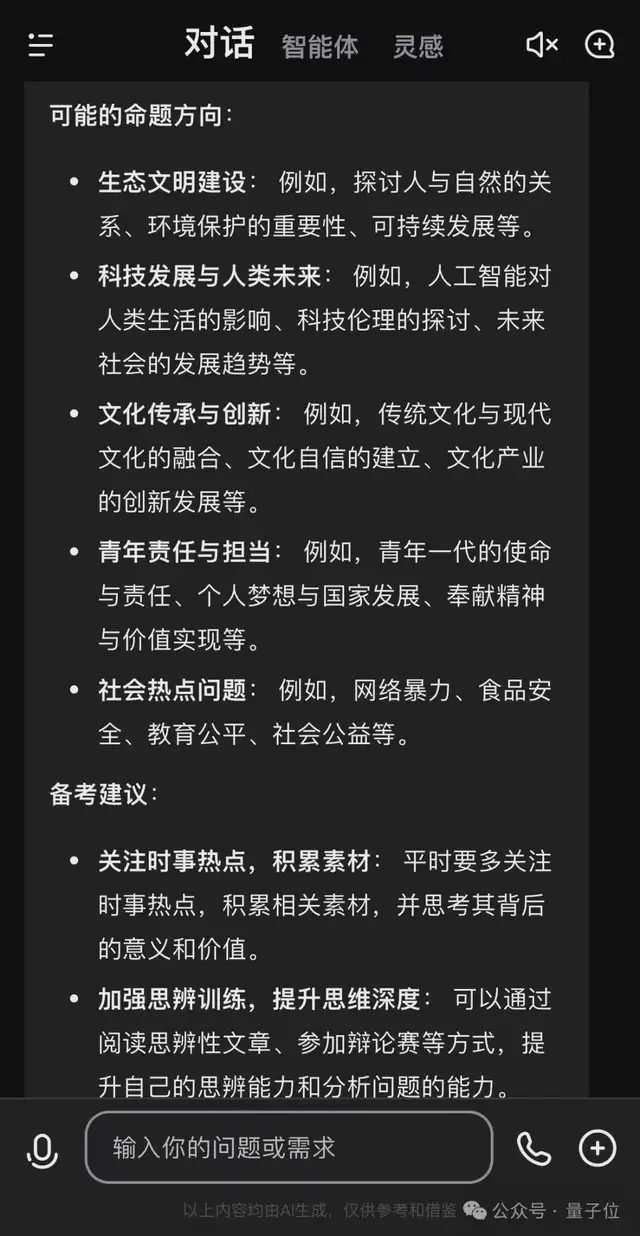Start a voice call with the assistant

(534, 1148)
